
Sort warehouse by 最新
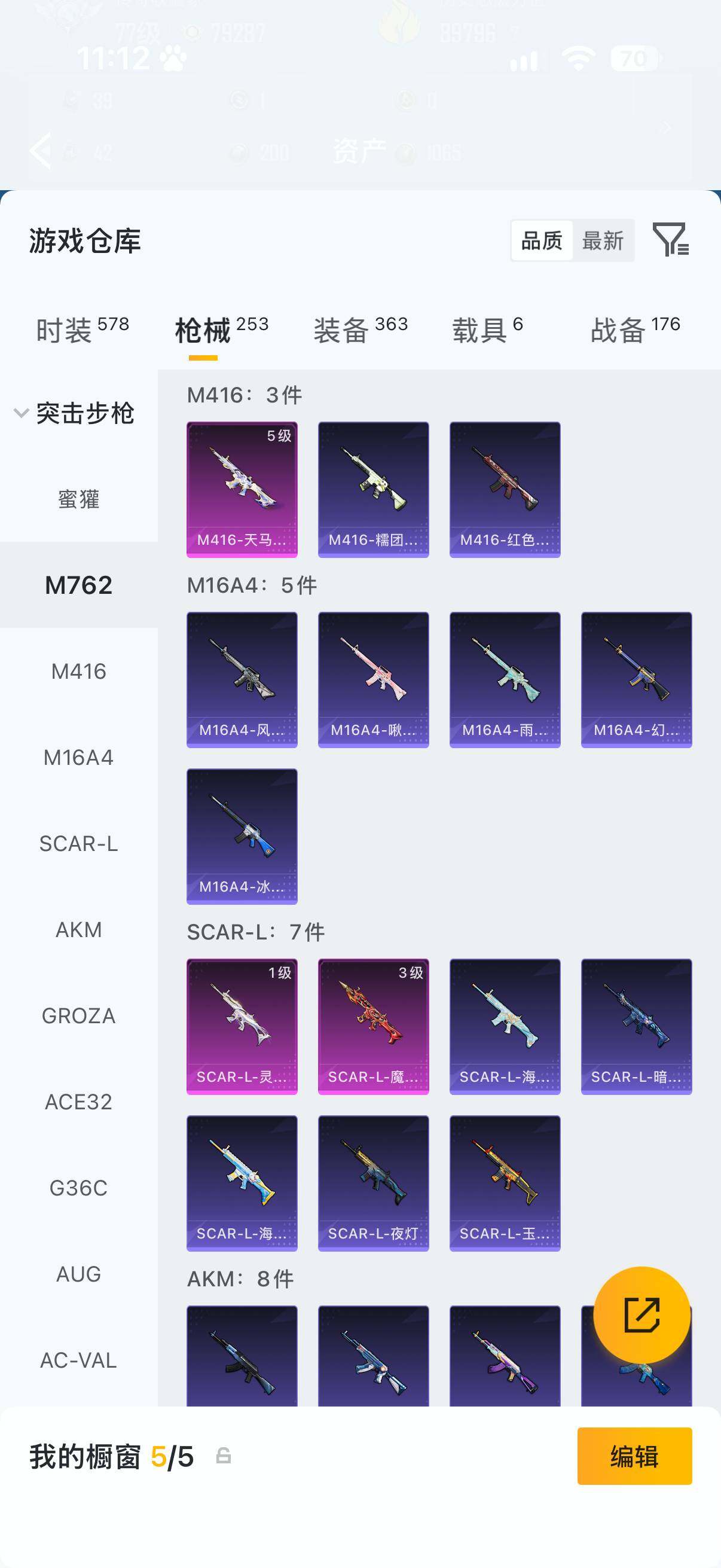603,240
